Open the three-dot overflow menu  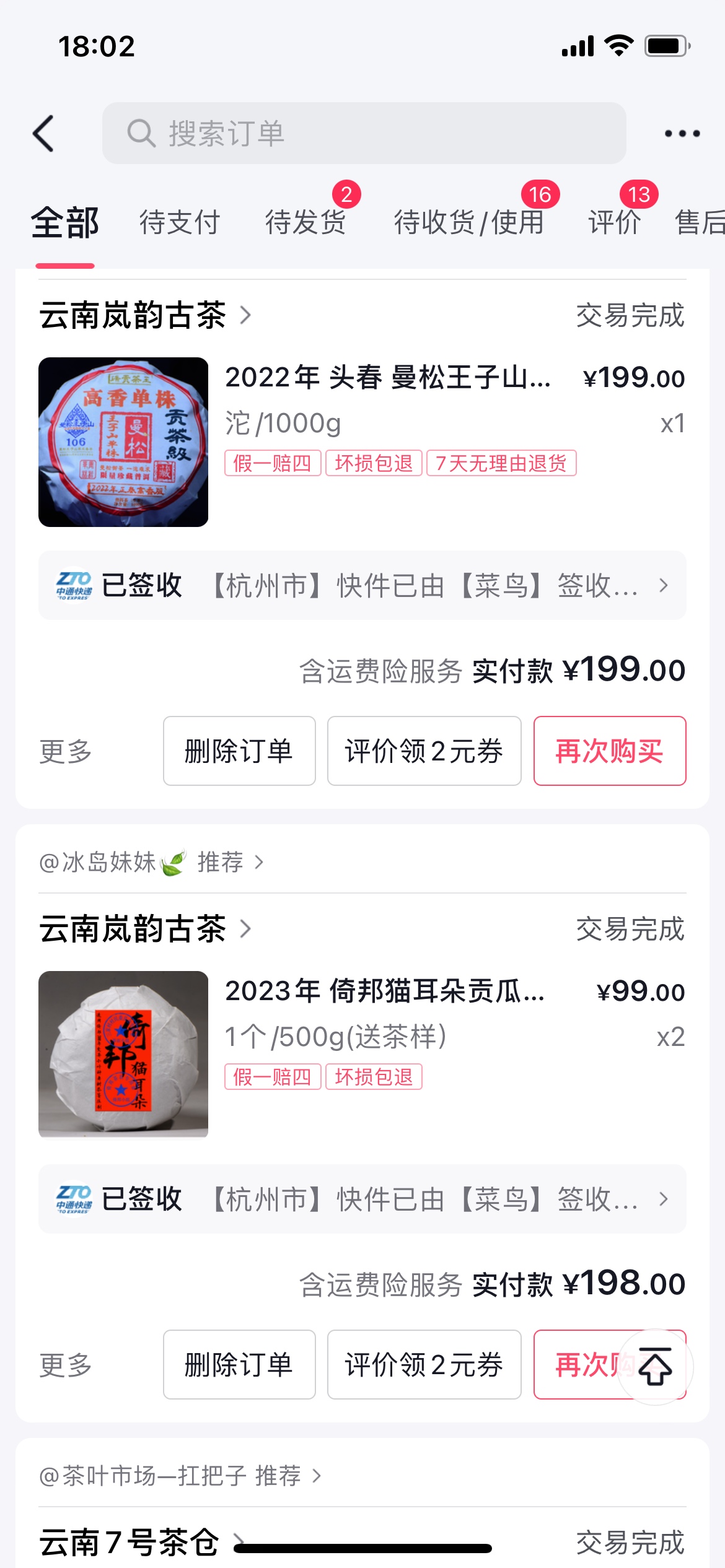pyautogui.click(x=682, y=133)
